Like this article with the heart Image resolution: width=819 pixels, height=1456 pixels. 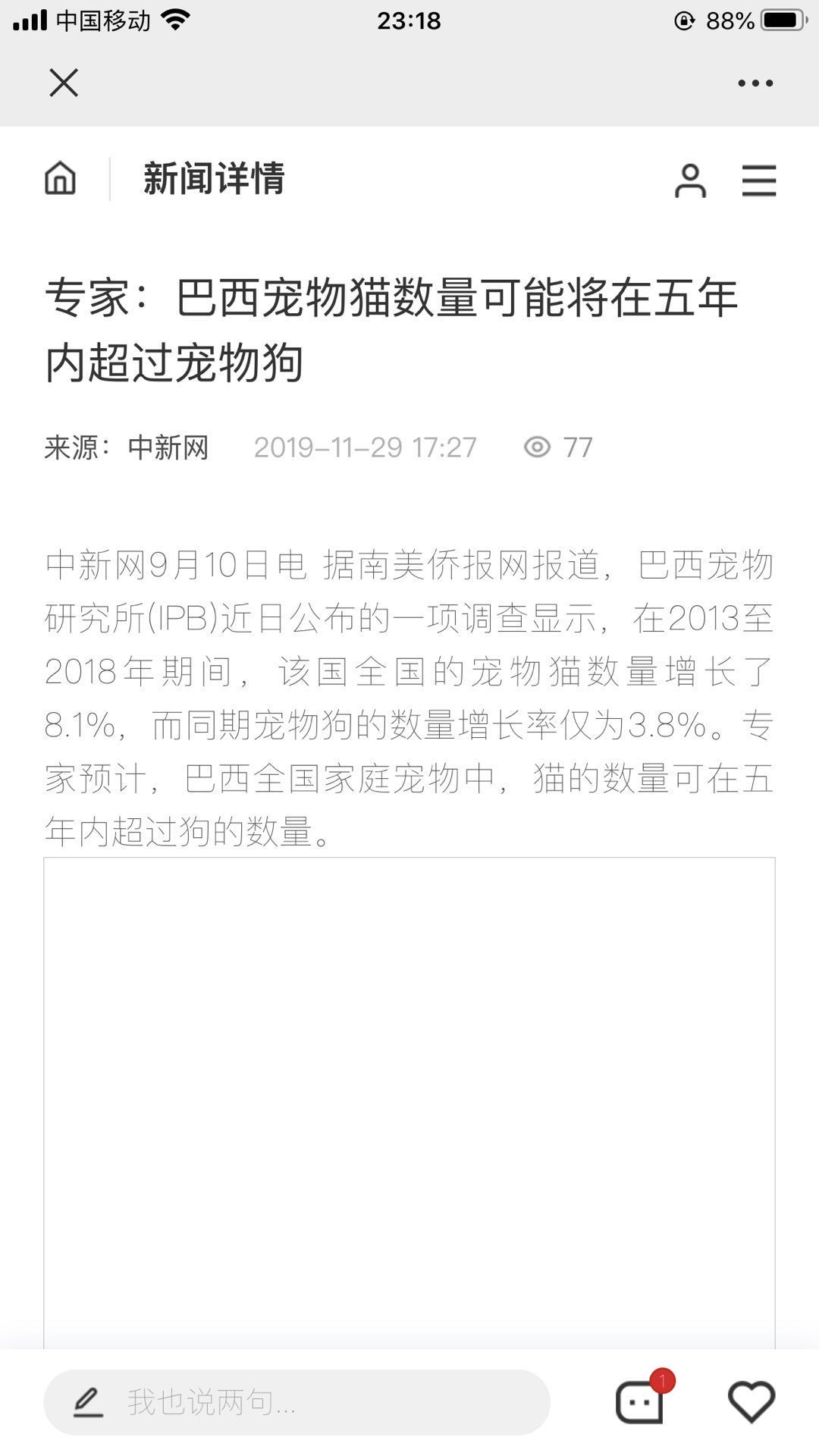pyautogui.click(x=751, y=1401)
